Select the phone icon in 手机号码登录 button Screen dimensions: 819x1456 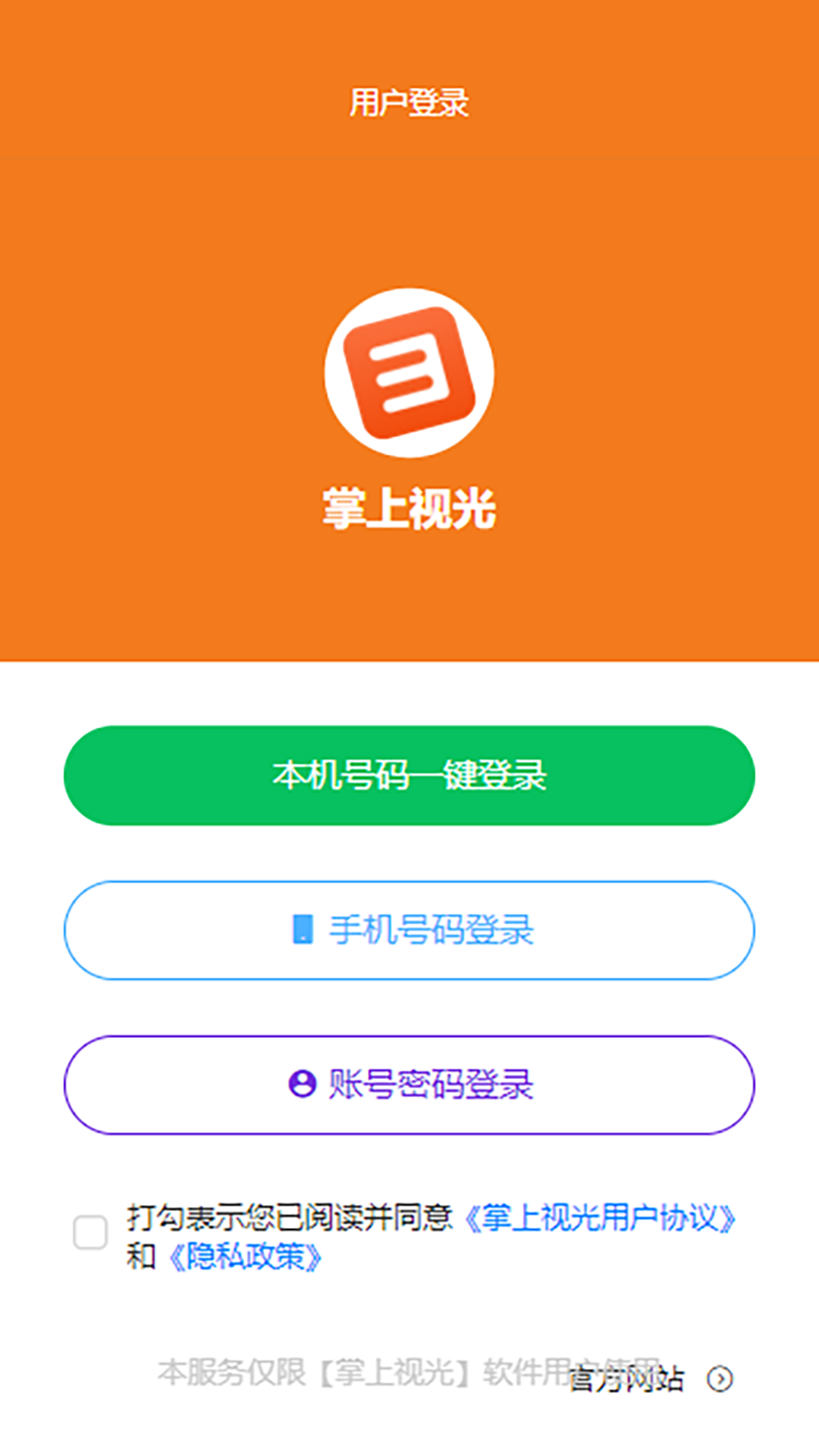304,930
